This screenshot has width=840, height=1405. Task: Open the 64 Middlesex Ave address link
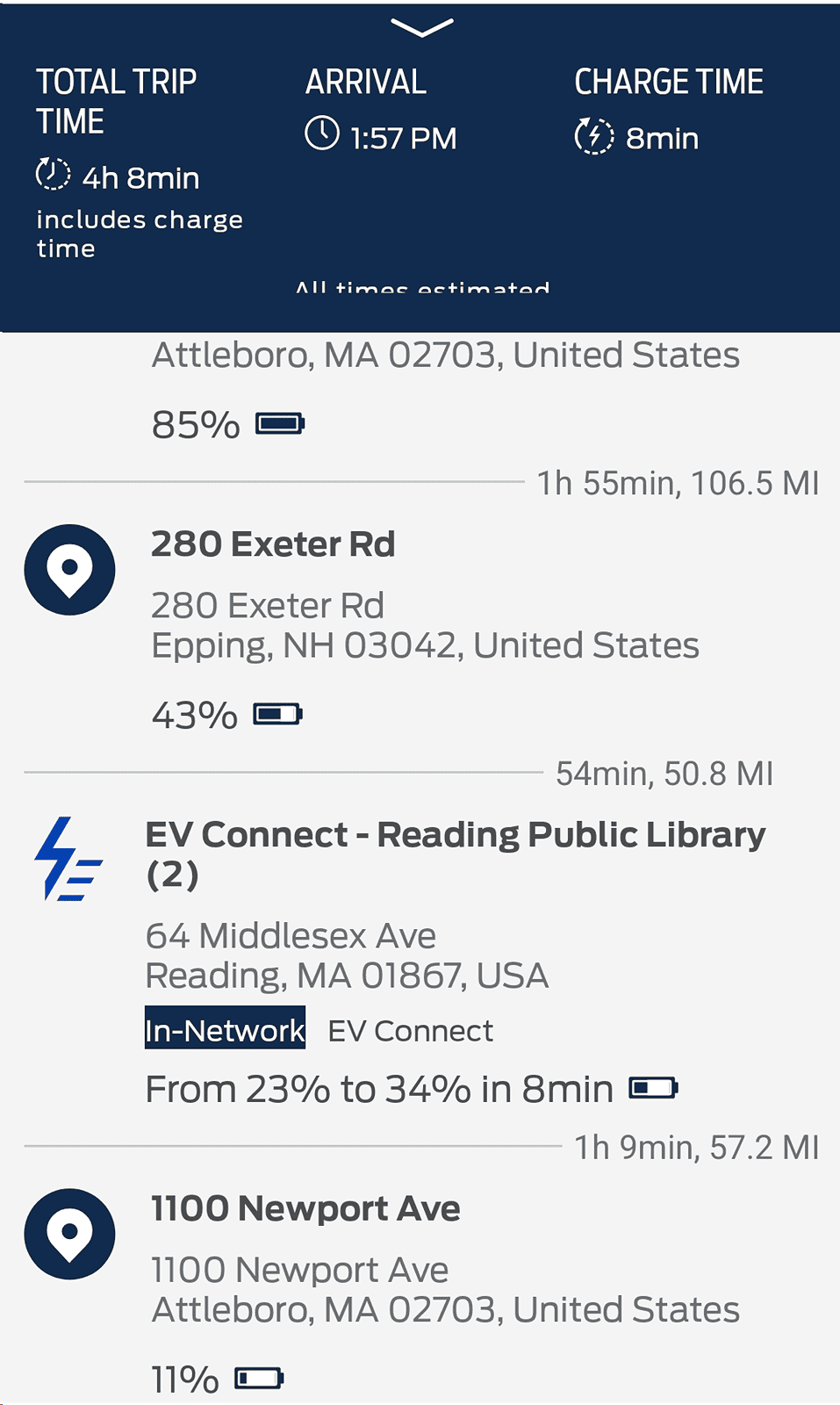290,936
